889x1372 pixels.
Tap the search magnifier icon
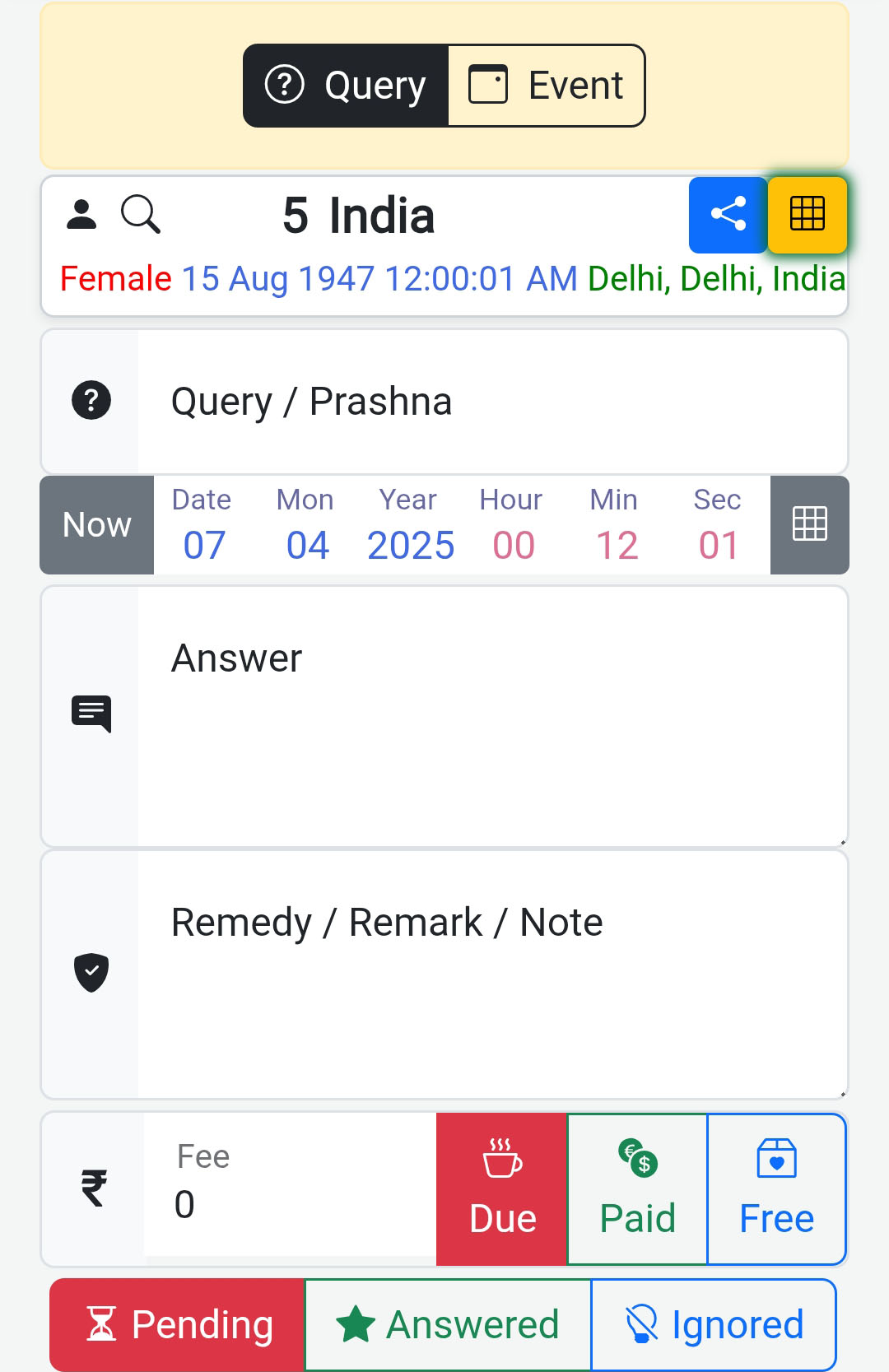pos(141,215)
